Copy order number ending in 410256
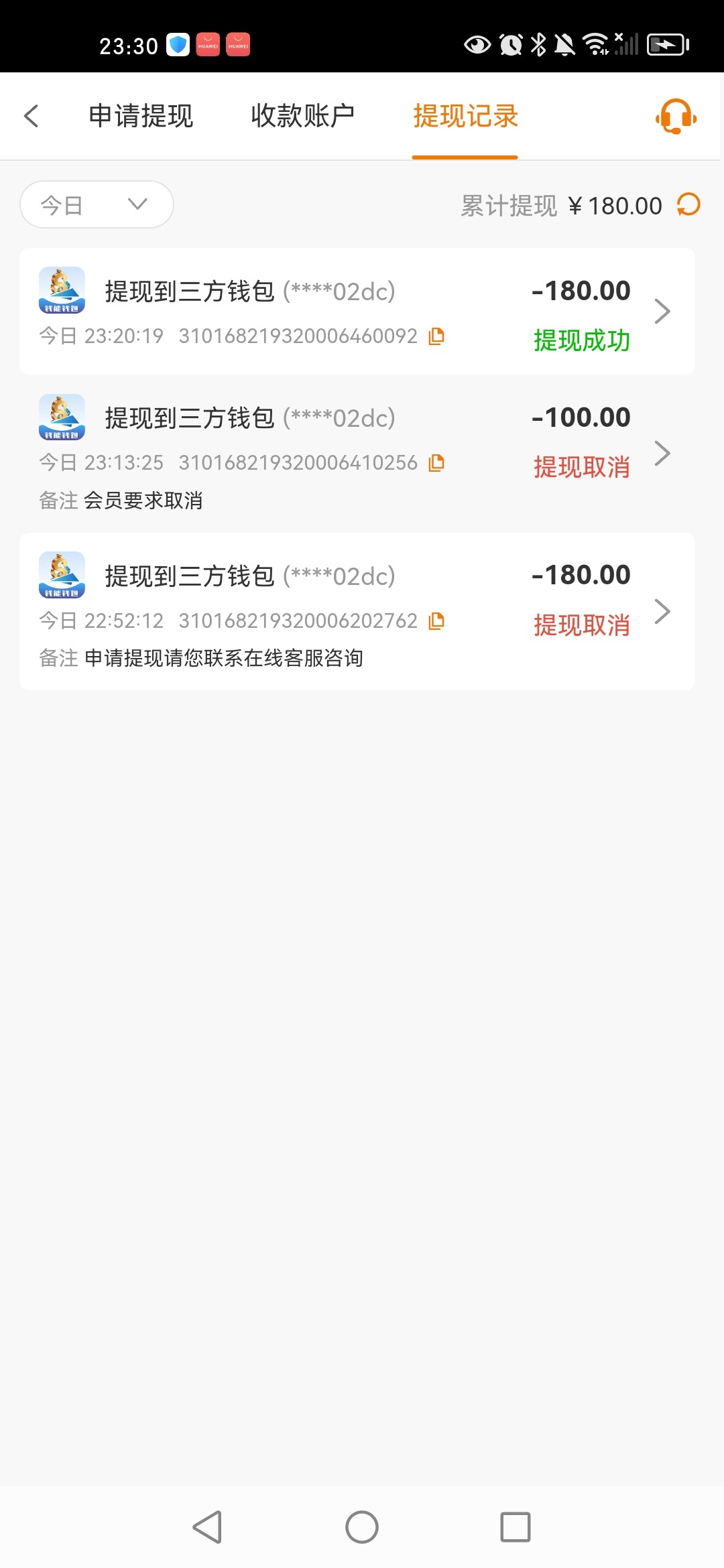Image resolution: width=724 pixels, height=1568 pixels. (436, 462)
